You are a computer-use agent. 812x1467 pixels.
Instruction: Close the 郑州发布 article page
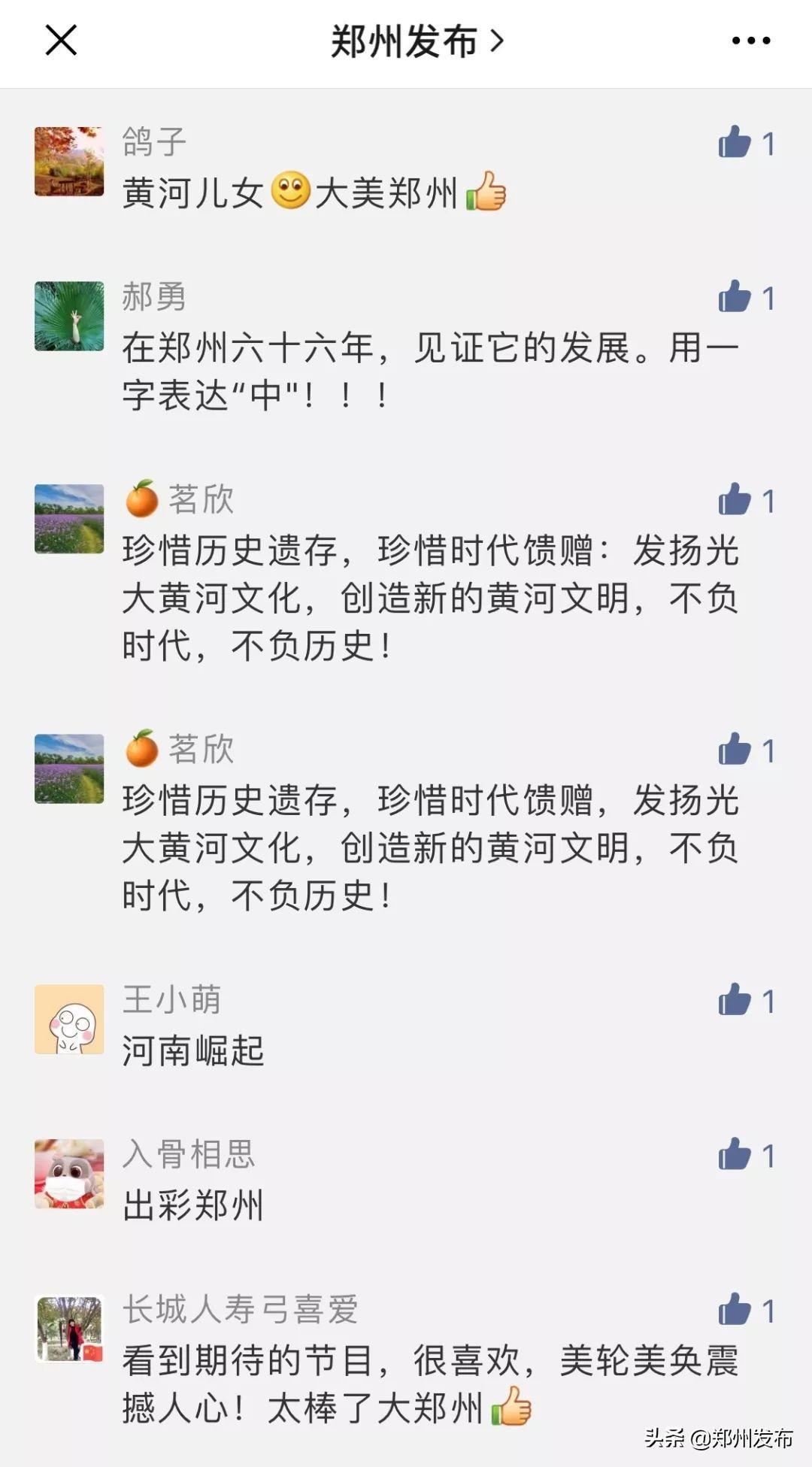pyautogui.click(x=61, y=41)
